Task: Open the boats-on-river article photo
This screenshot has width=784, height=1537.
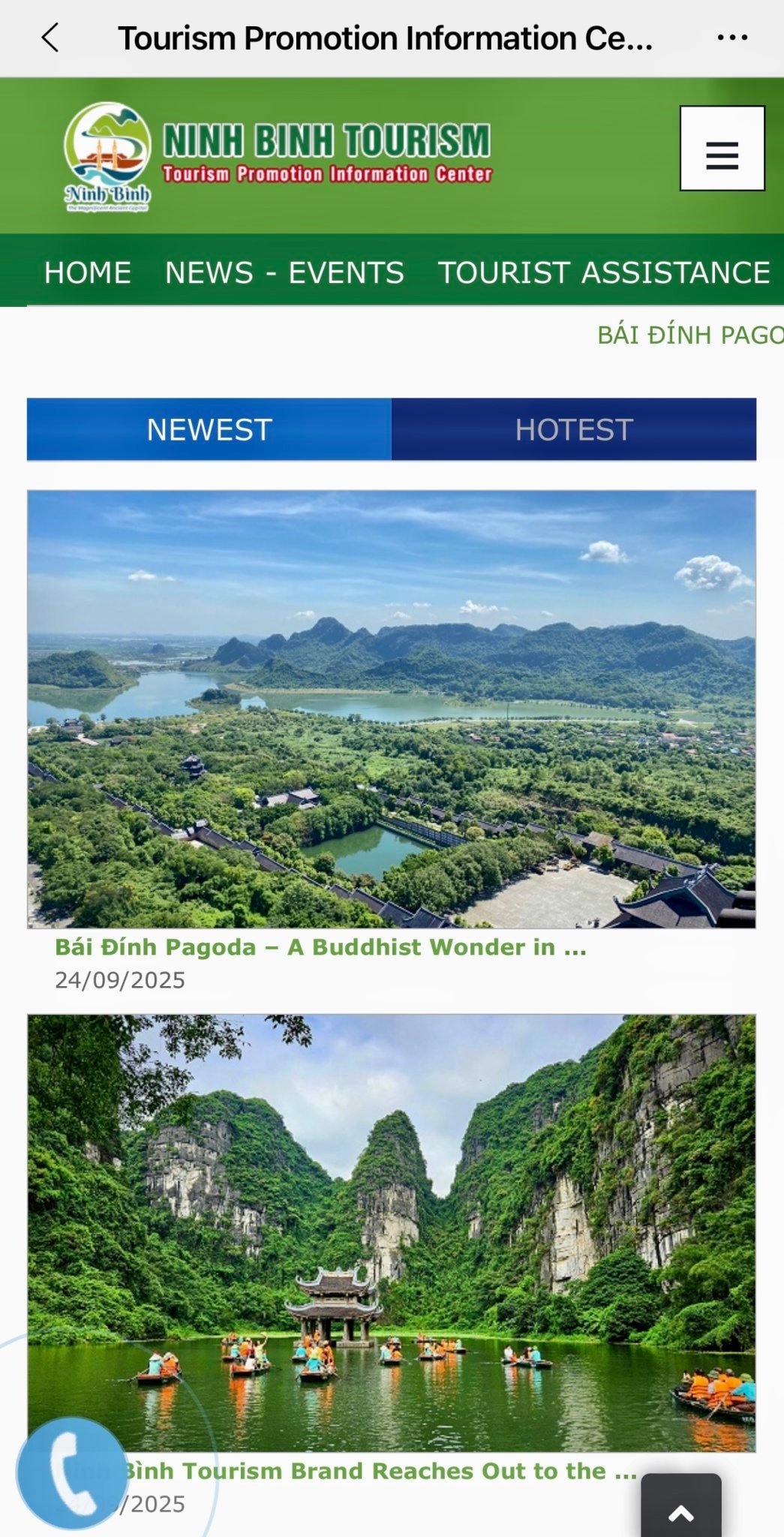Action: point(392,1232)
